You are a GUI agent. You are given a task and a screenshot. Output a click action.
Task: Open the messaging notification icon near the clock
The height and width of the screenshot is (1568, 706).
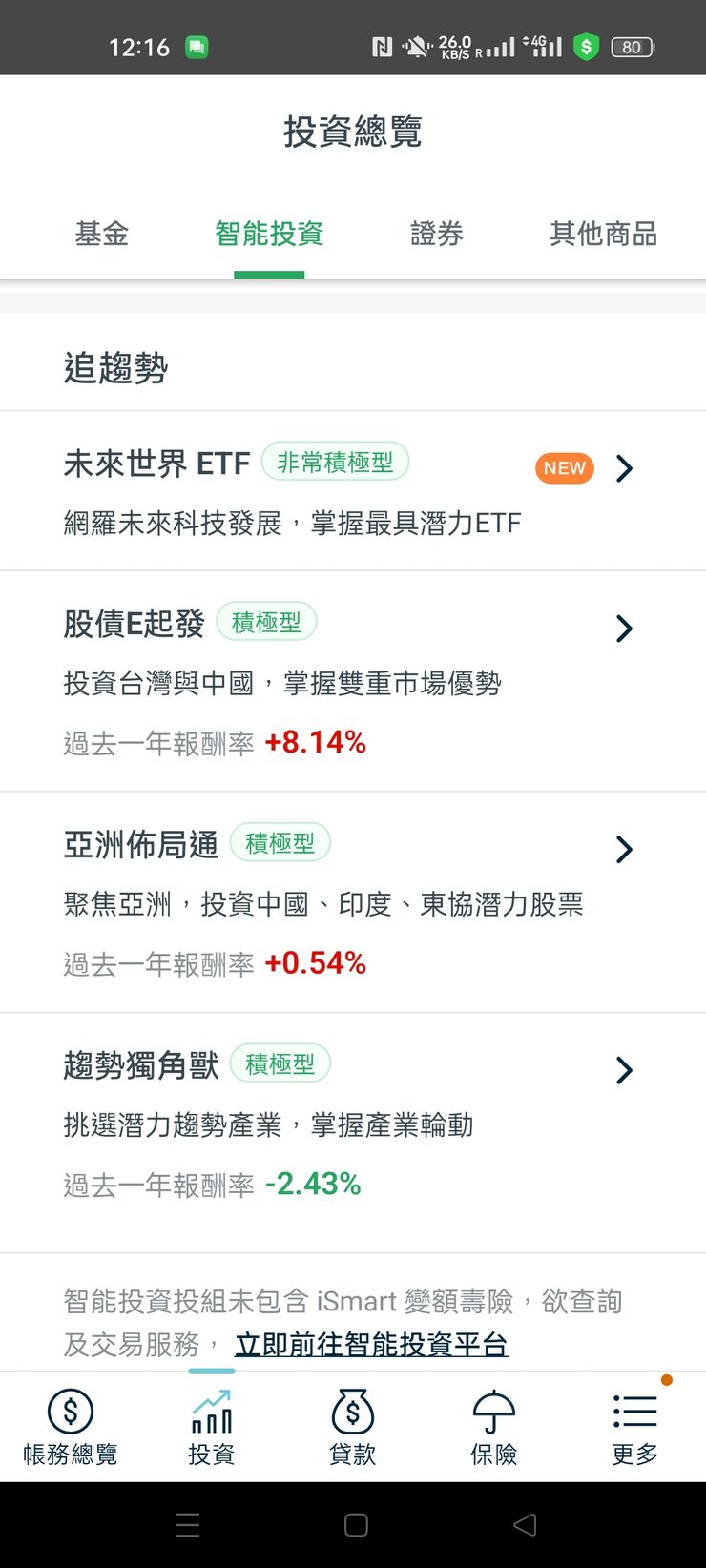[195, 46]
